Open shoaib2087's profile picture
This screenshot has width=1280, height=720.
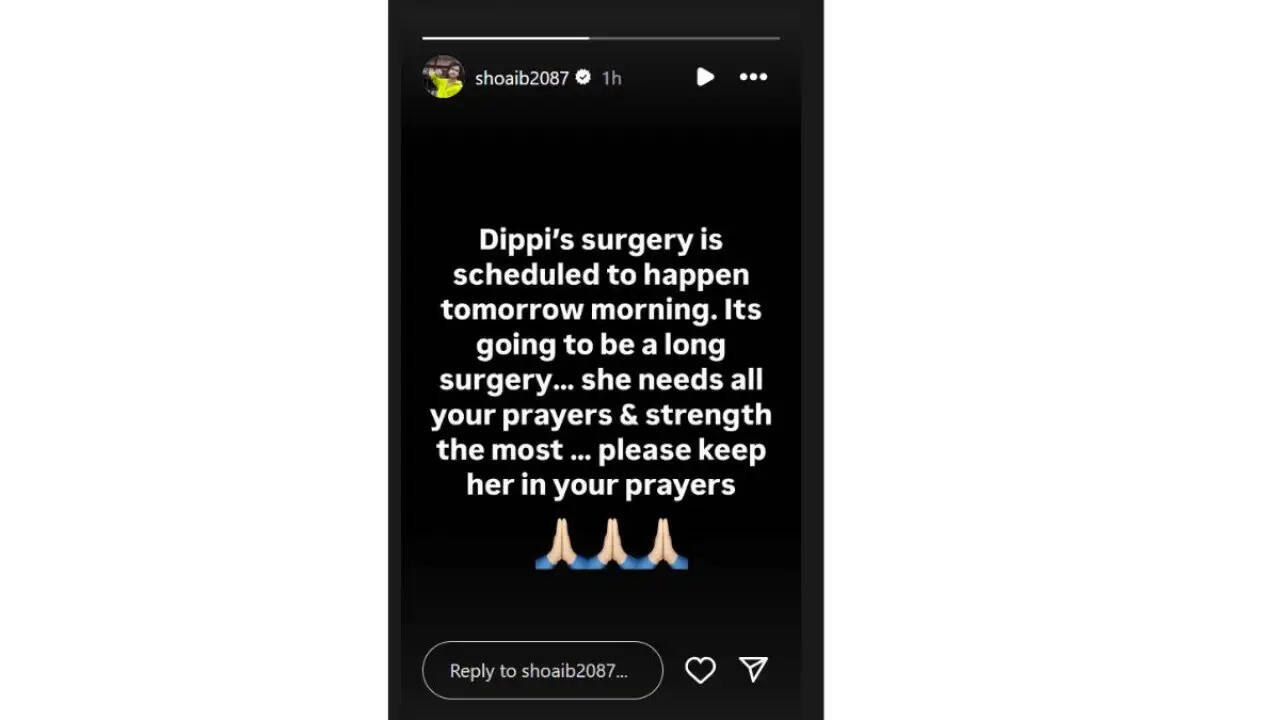pyautogui.click(x=443, y=77)
